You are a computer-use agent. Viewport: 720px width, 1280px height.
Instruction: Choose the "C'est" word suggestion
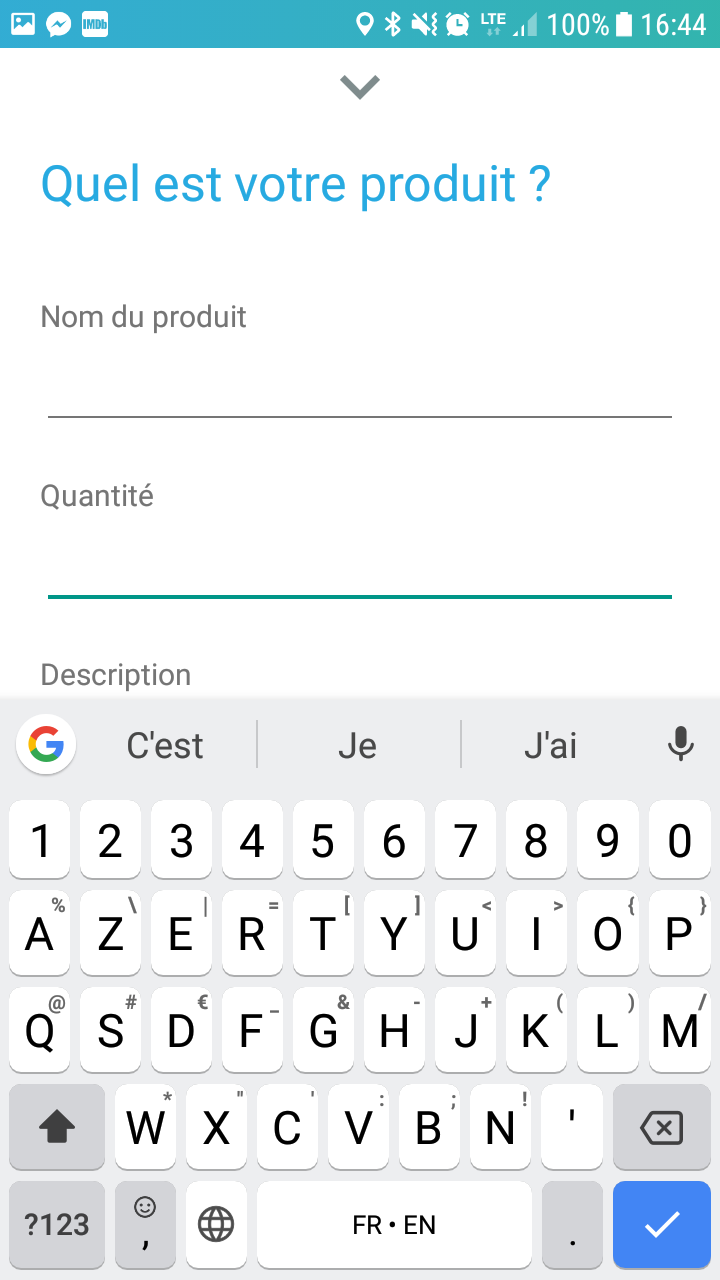pyautogui.click(x=165, y=745)
